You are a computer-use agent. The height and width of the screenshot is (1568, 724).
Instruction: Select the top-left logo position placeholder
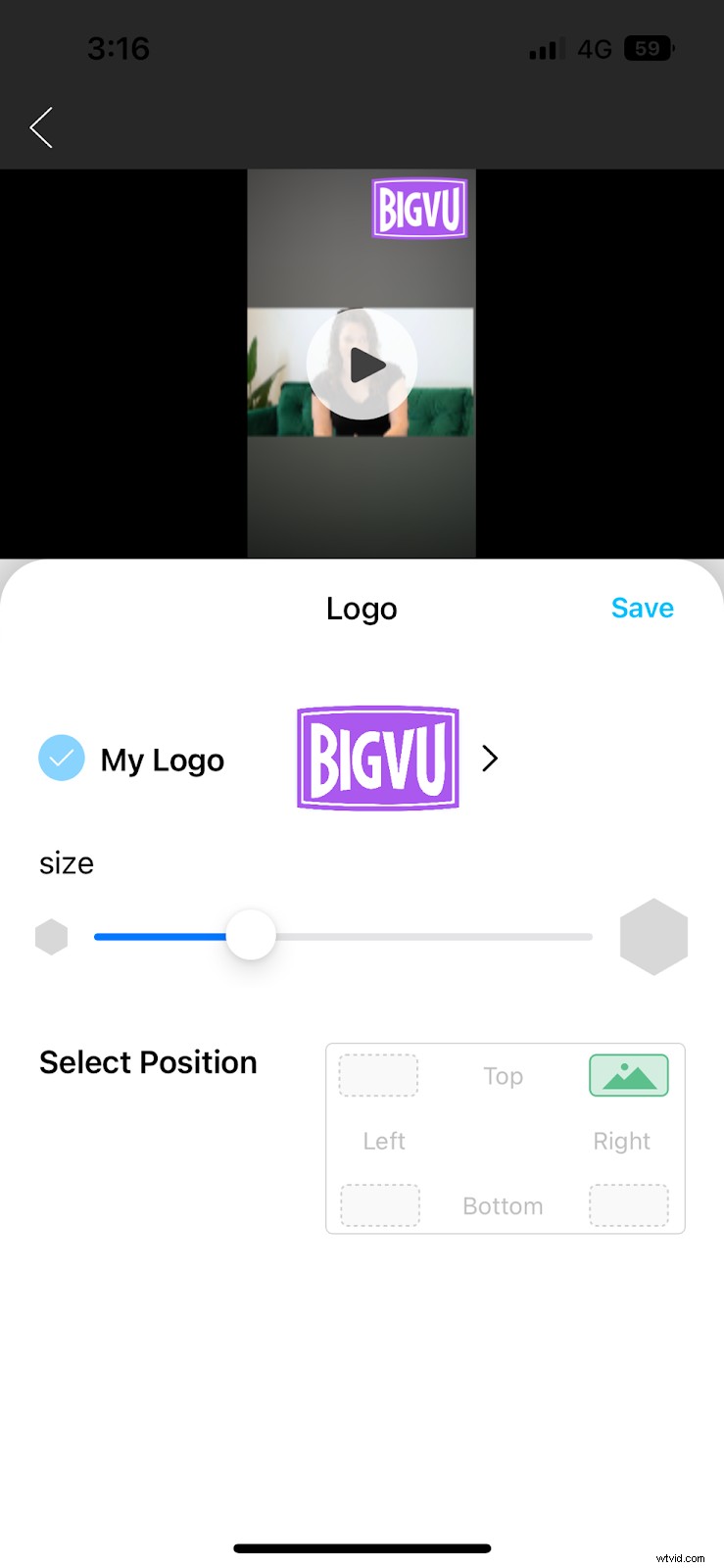378,1075
